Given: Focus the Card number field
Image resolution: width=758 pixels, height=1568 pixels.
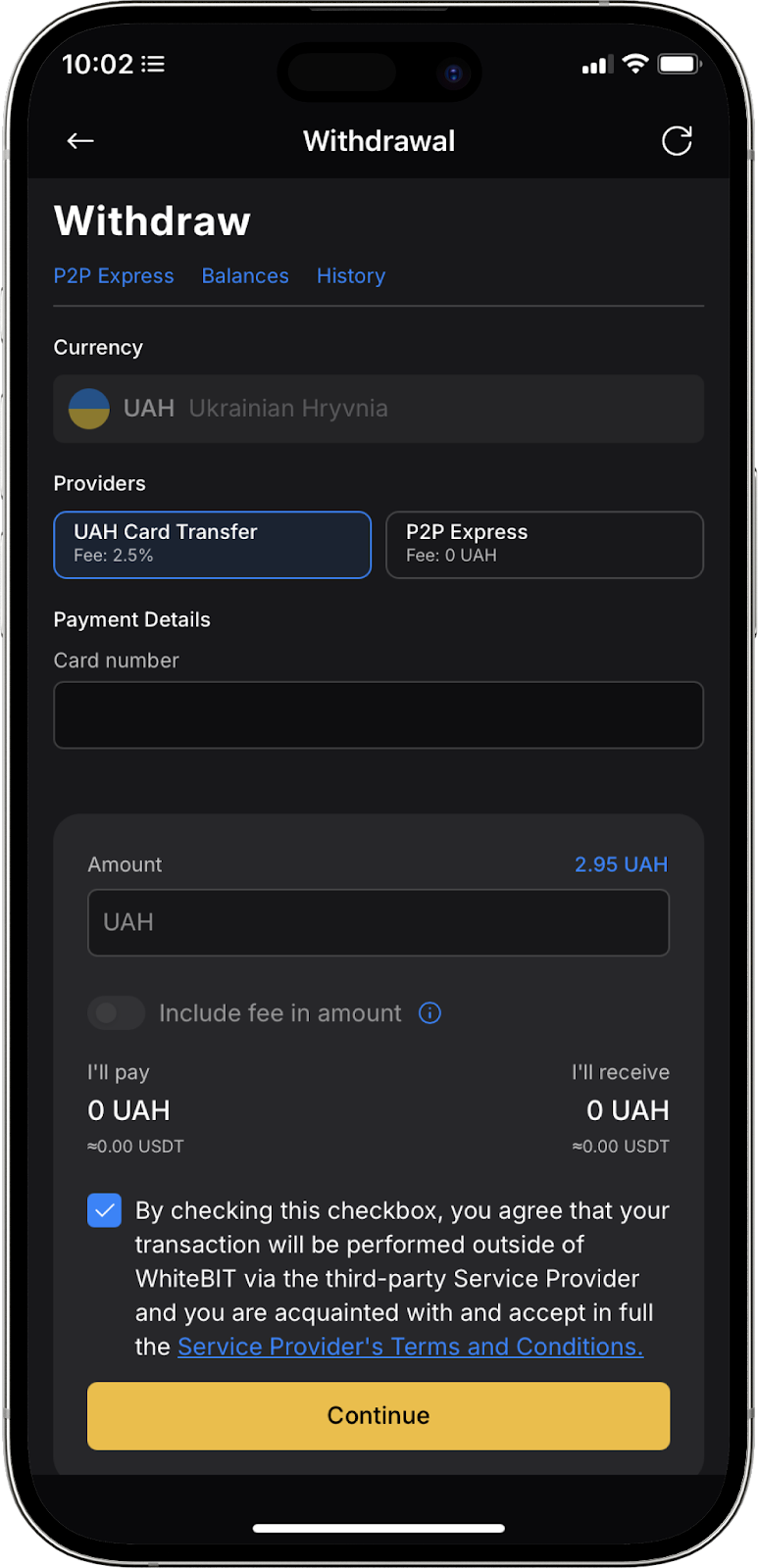Looking at the screenshot, I should tap(379, 715).
